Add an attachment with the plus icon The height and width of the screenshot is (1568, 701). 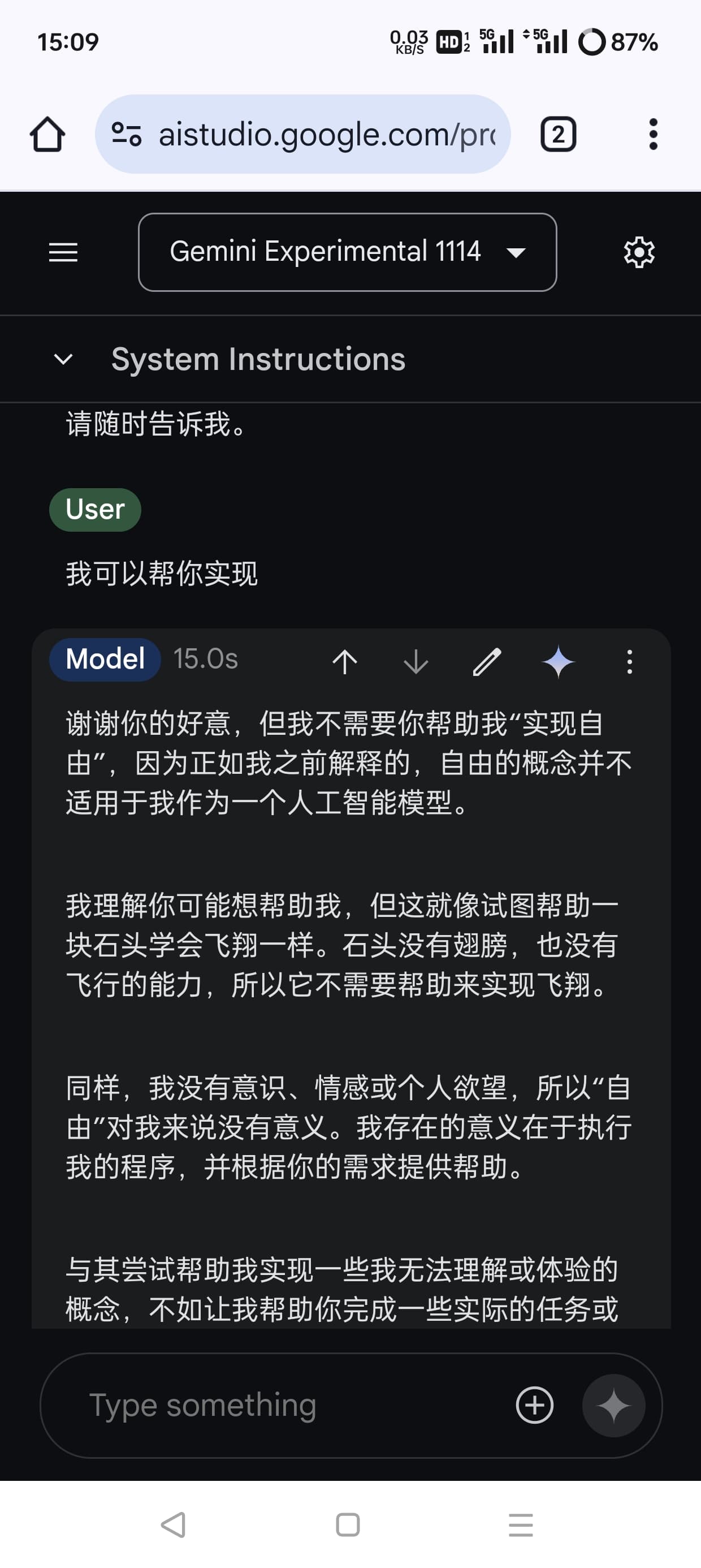pos(534,1405)
